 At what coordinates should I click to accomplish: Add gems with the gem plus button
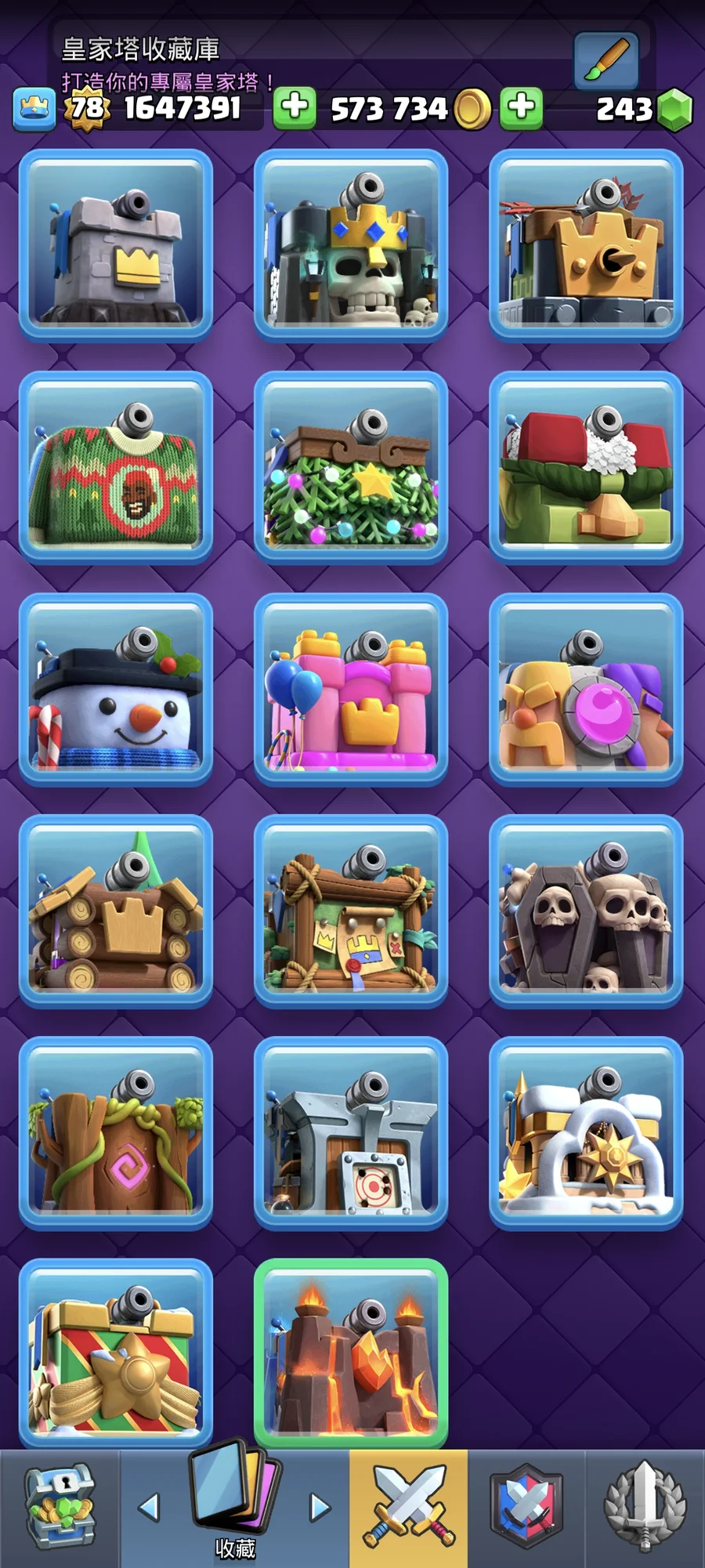(522, 107)
